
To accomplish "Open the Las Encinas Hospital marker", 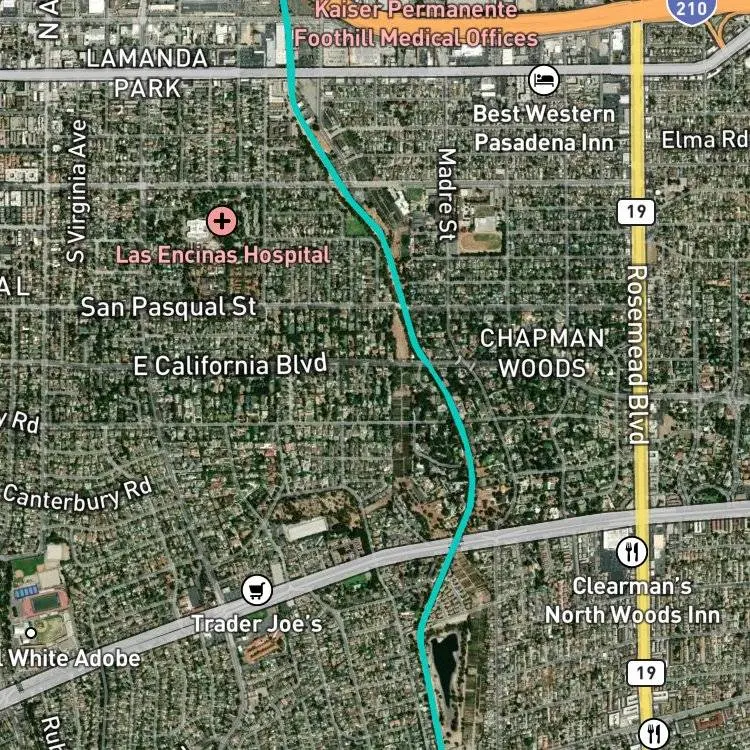I will point(221,221).
